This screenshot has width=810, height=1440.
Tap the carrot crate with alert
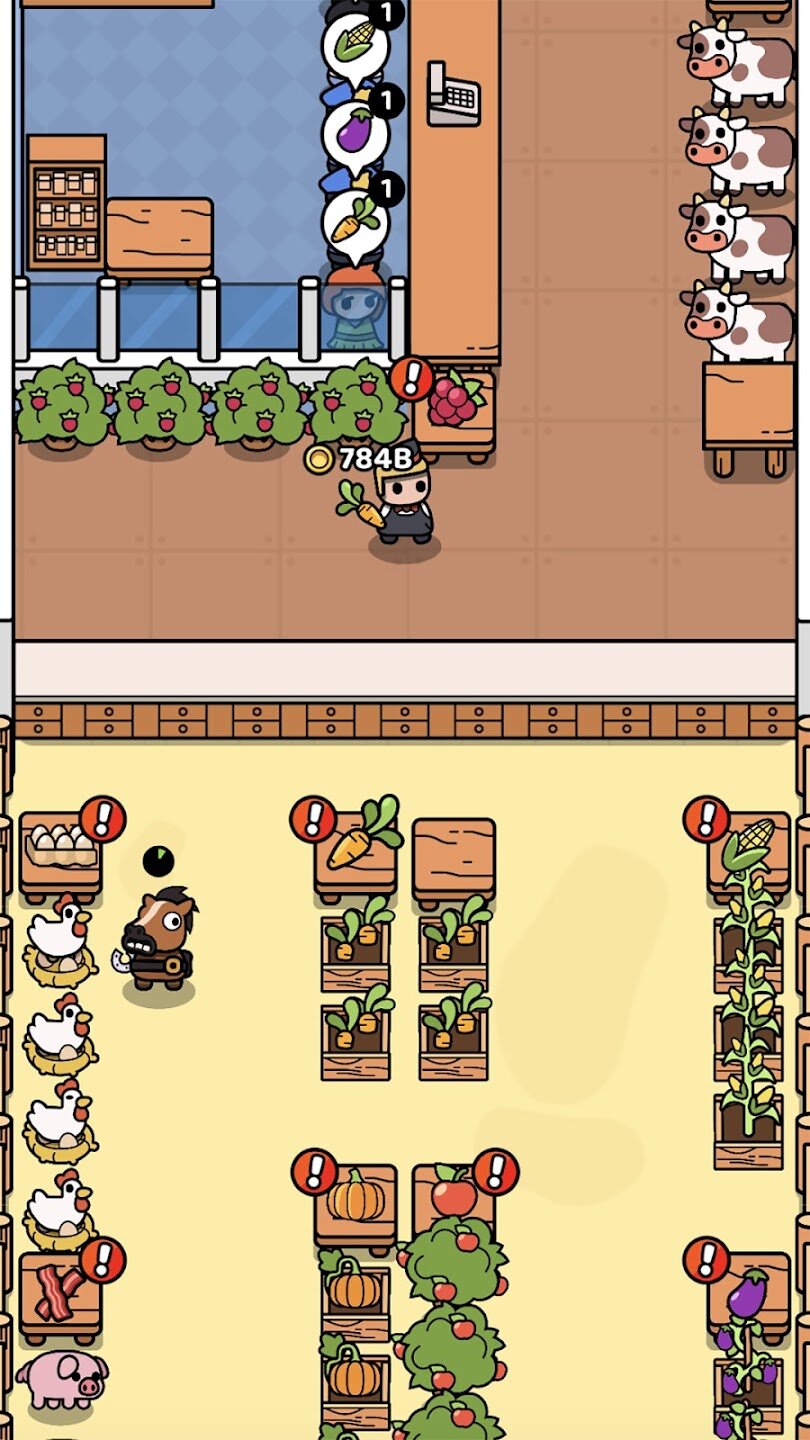coord(355,850)
